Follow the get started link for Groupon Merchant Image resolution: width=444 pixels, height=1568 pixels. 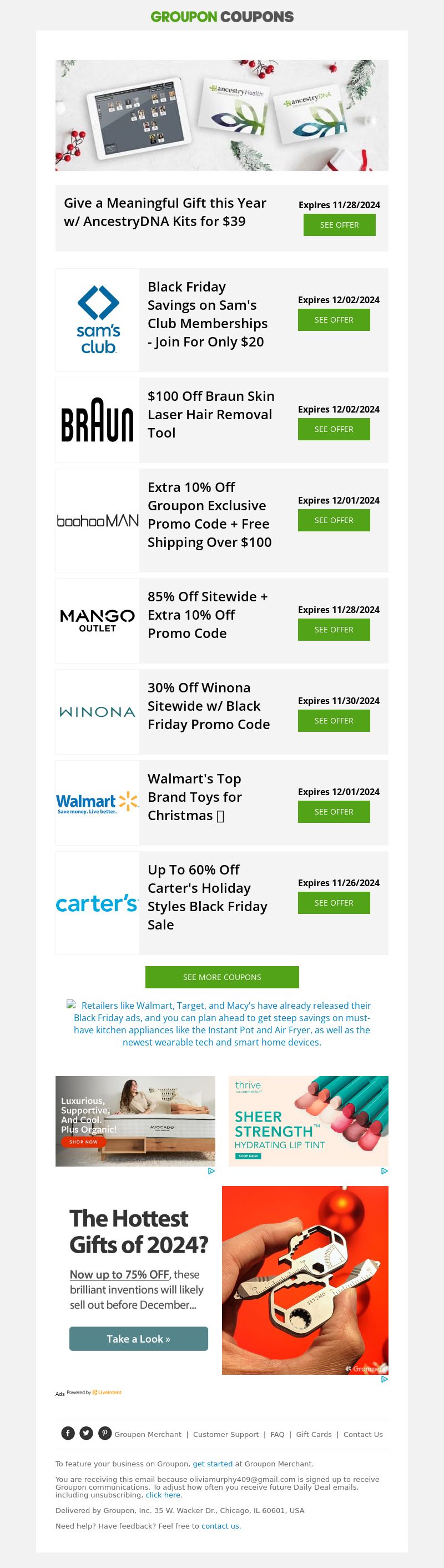(x=212, y=1464)
